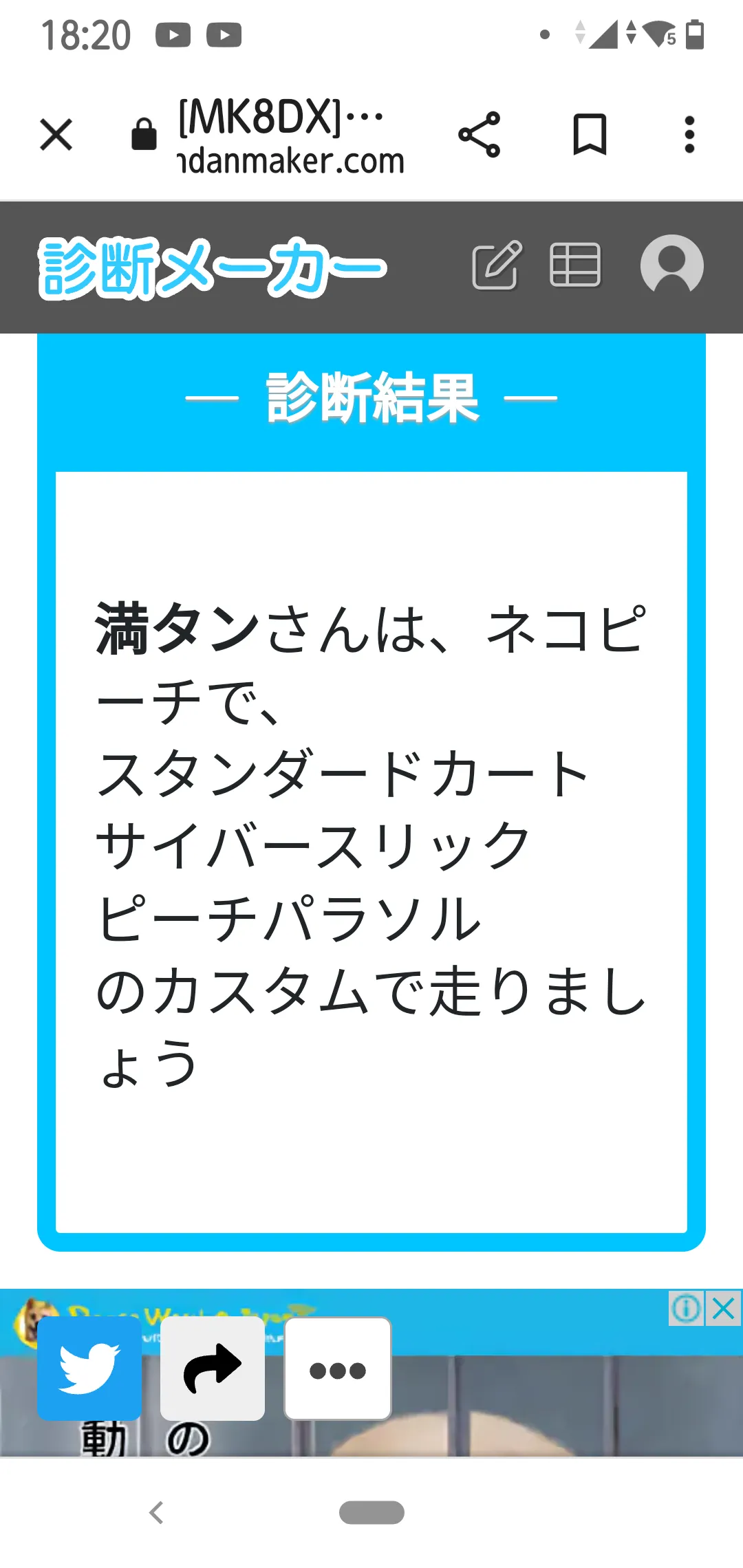Share this page via browser share icon

[479, 134]
